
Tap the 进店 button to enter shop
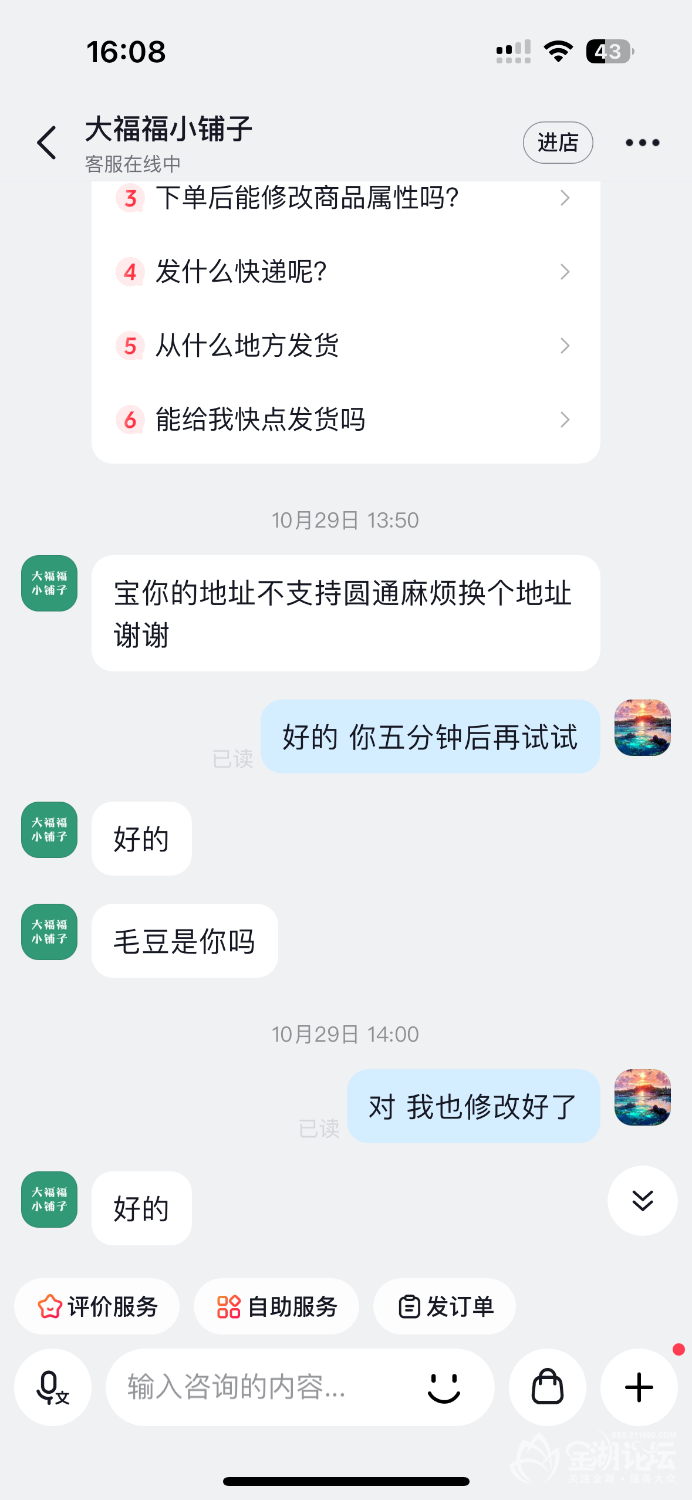(557, 143)
